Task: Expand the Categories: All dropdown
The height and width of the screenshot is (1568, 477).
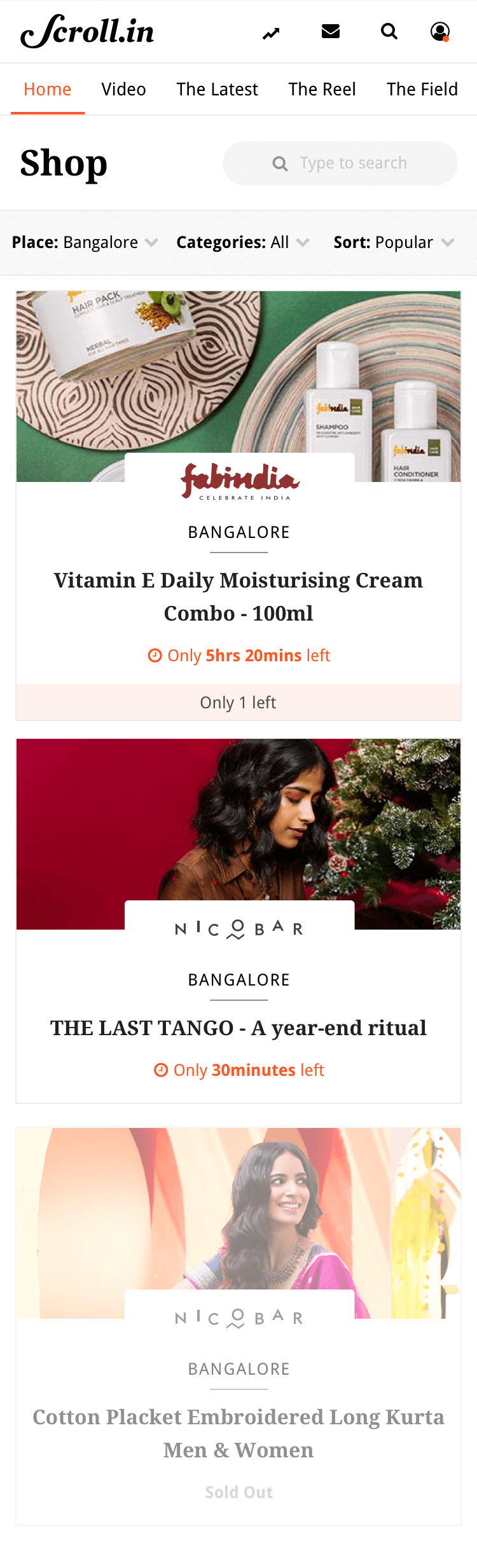Action: coord(242,242)
